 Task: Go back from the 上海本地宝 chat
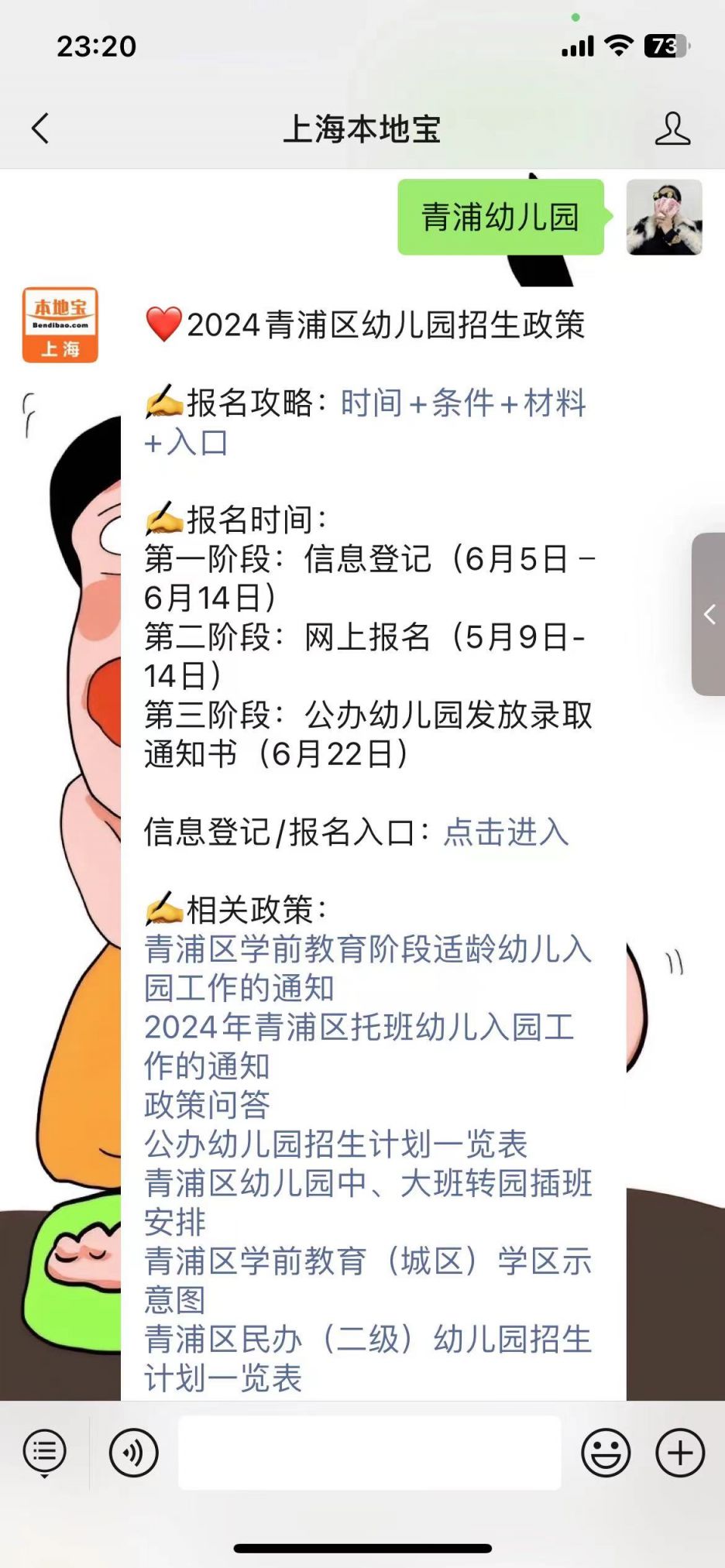(x=40, y=129)
